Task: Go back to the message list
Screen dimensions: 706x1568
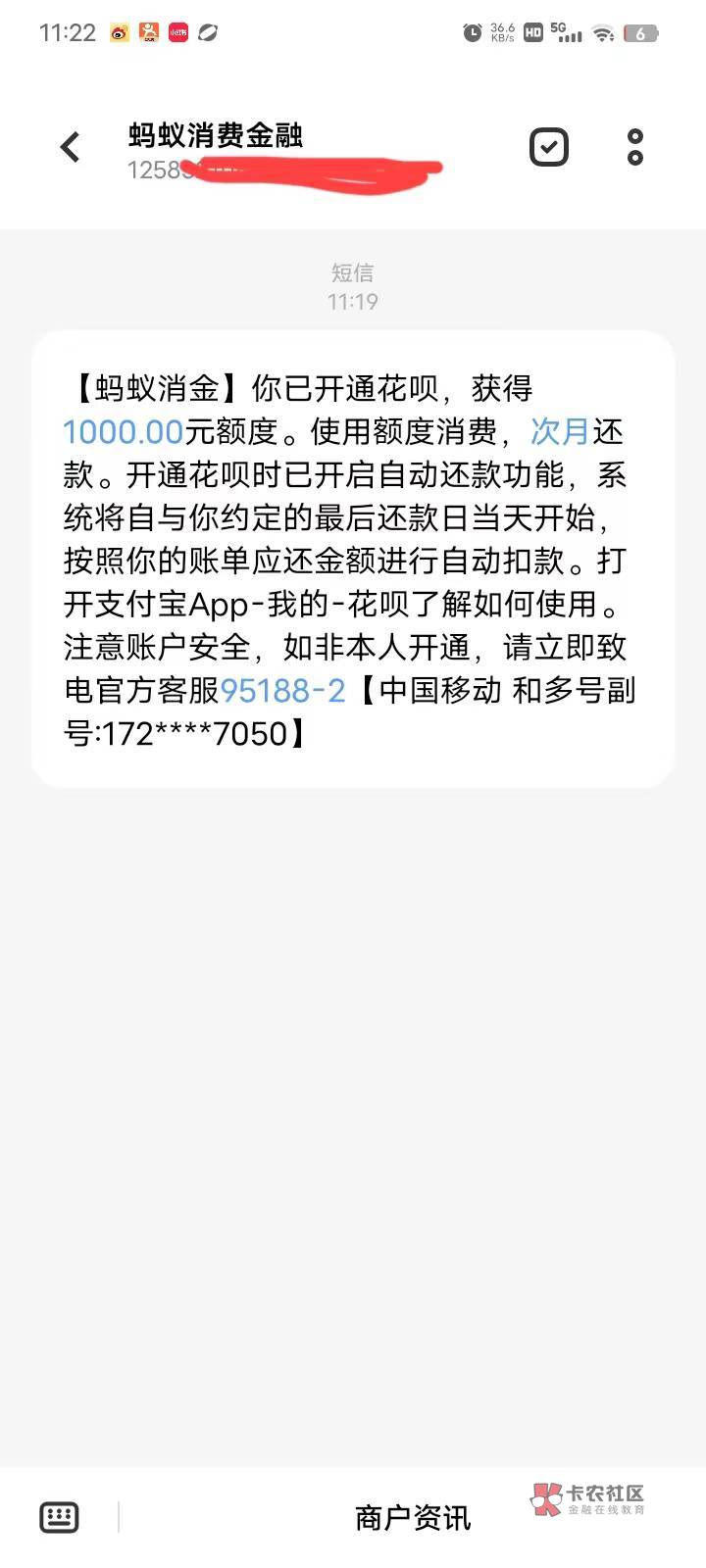Action: tap(70, 147)
